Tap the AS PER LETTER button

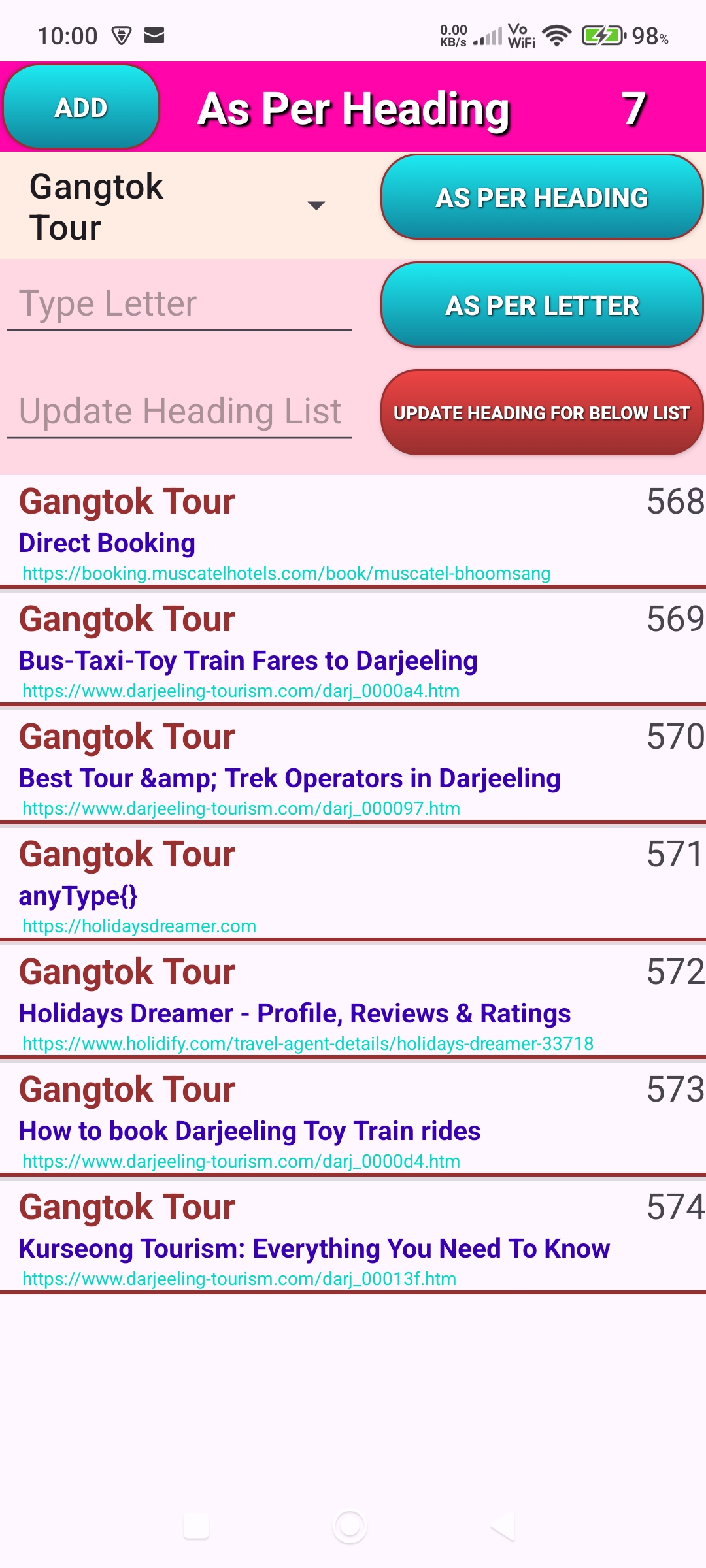tap(541, 305)
